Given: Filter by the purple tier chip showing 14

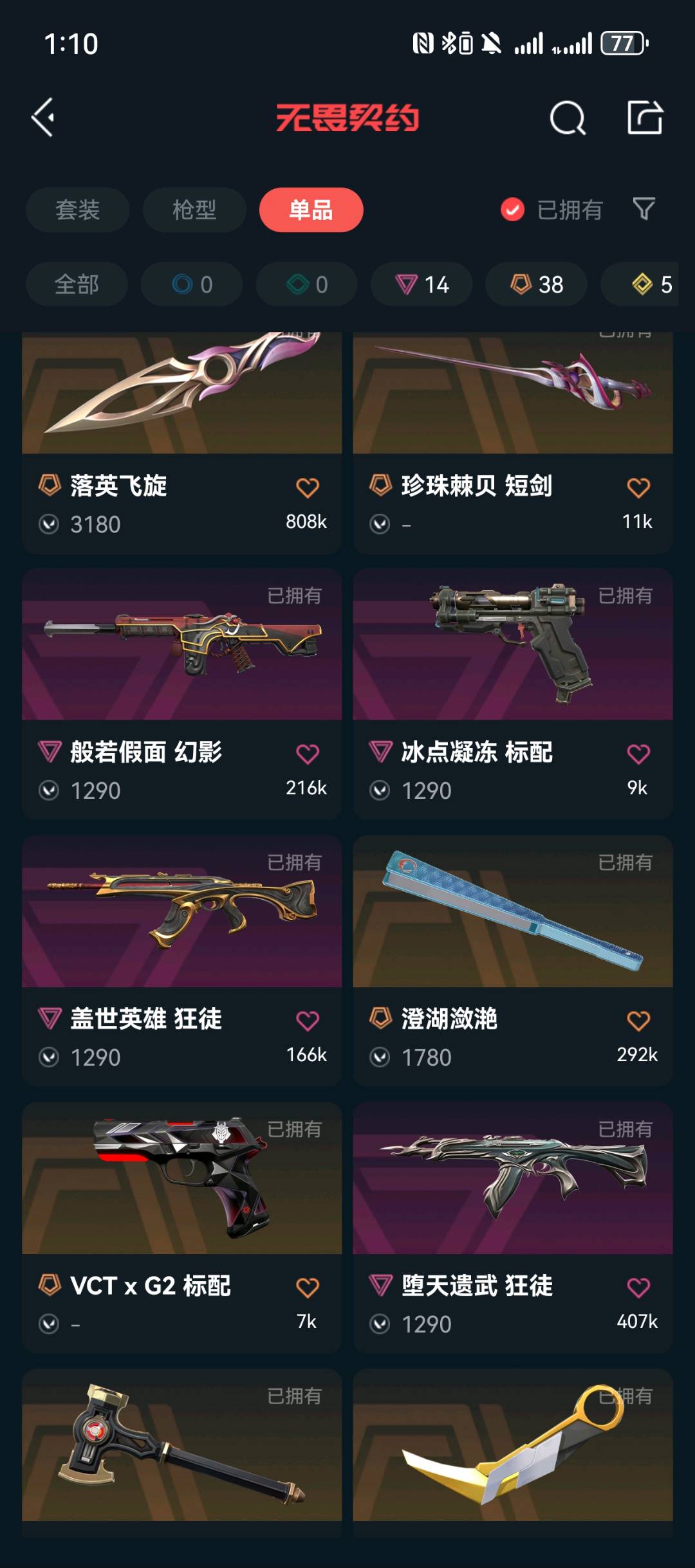Looking at the screenshot, I should (422, 284).
